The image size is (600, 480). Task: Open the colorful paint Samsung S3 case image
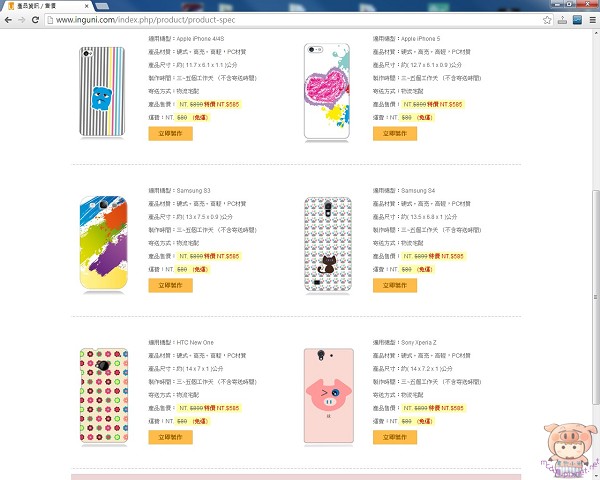tap(104, 243)
